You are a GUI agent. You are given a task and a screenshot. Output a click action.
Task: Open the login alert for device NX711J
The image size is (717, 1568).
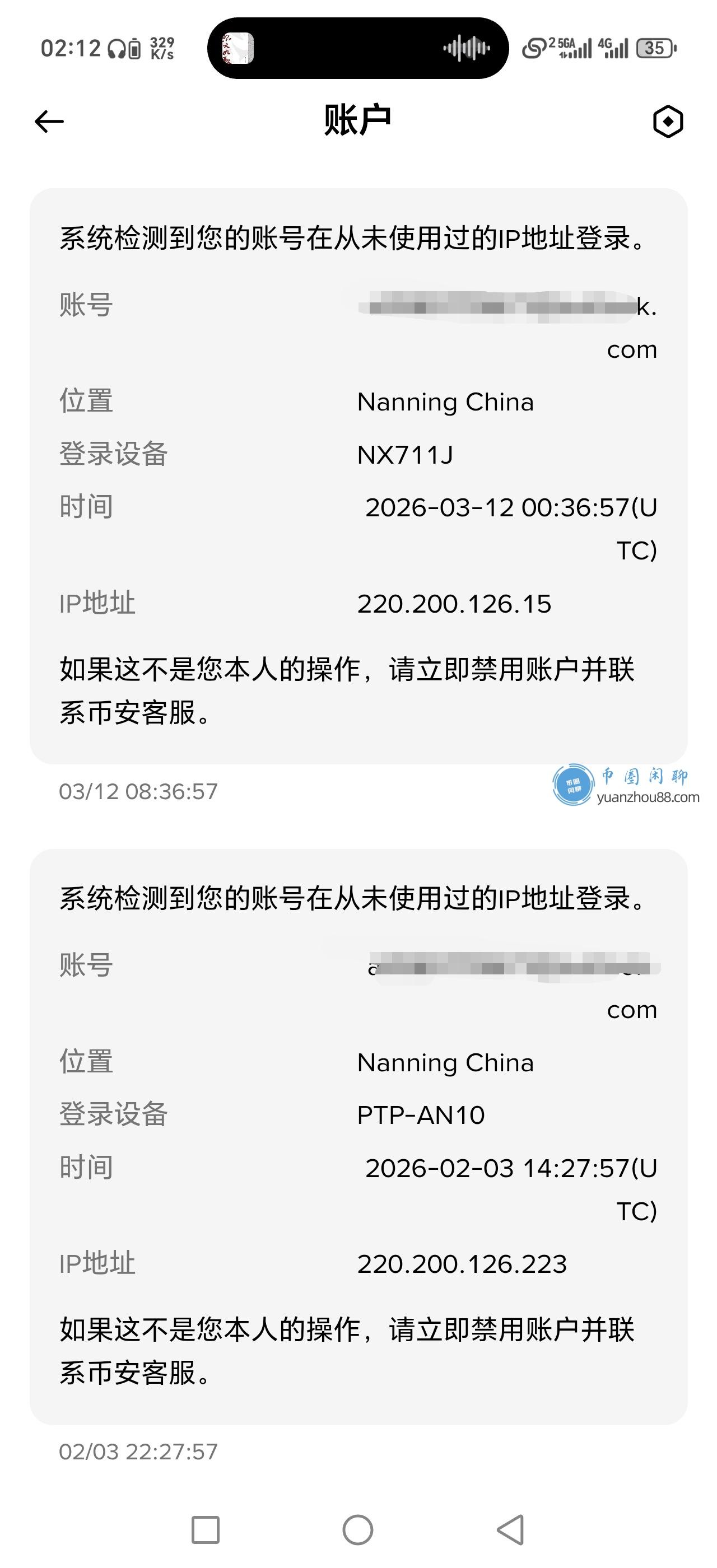click(358, 475)
